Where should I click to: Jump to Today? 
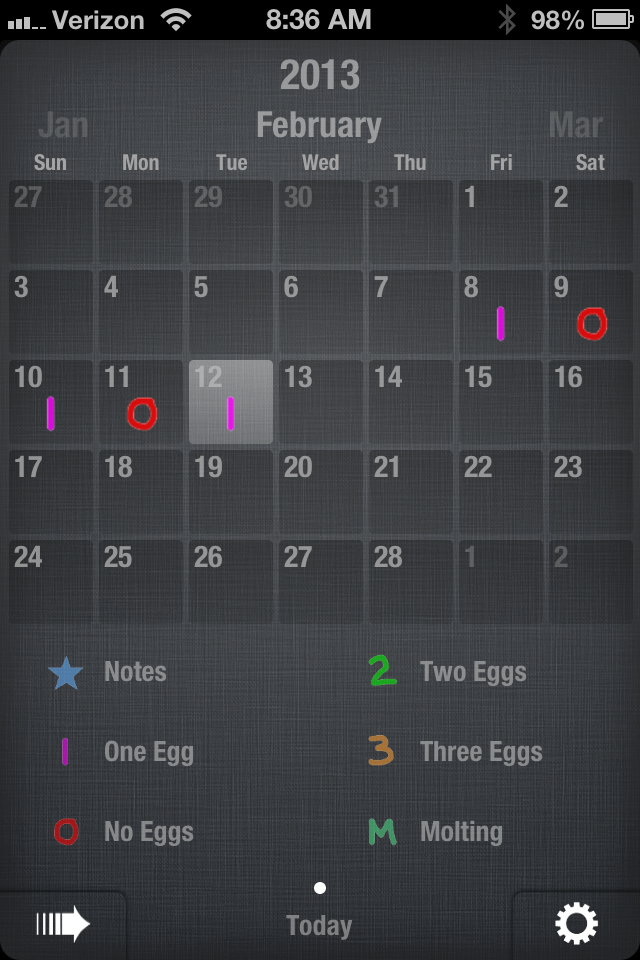click(319, 926)
